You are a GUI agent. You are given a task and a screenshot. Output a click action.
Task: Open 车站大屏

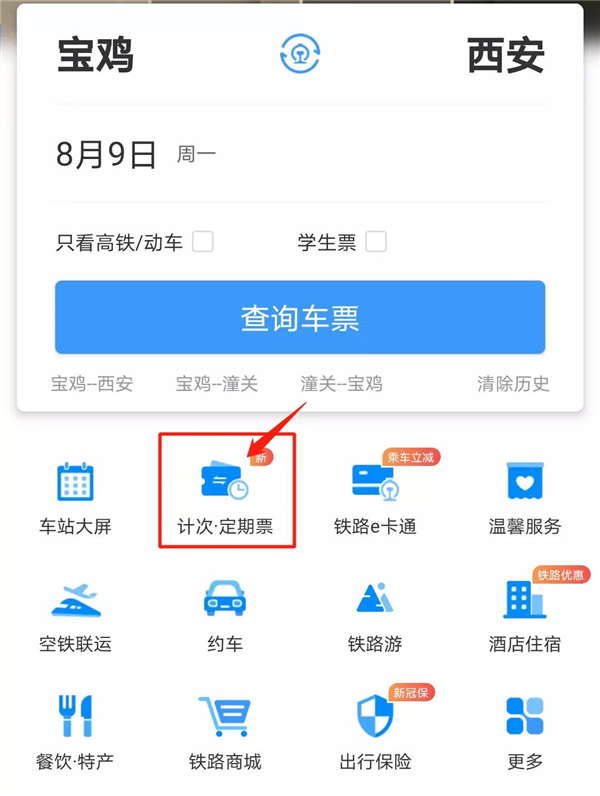tap(75, 497)
